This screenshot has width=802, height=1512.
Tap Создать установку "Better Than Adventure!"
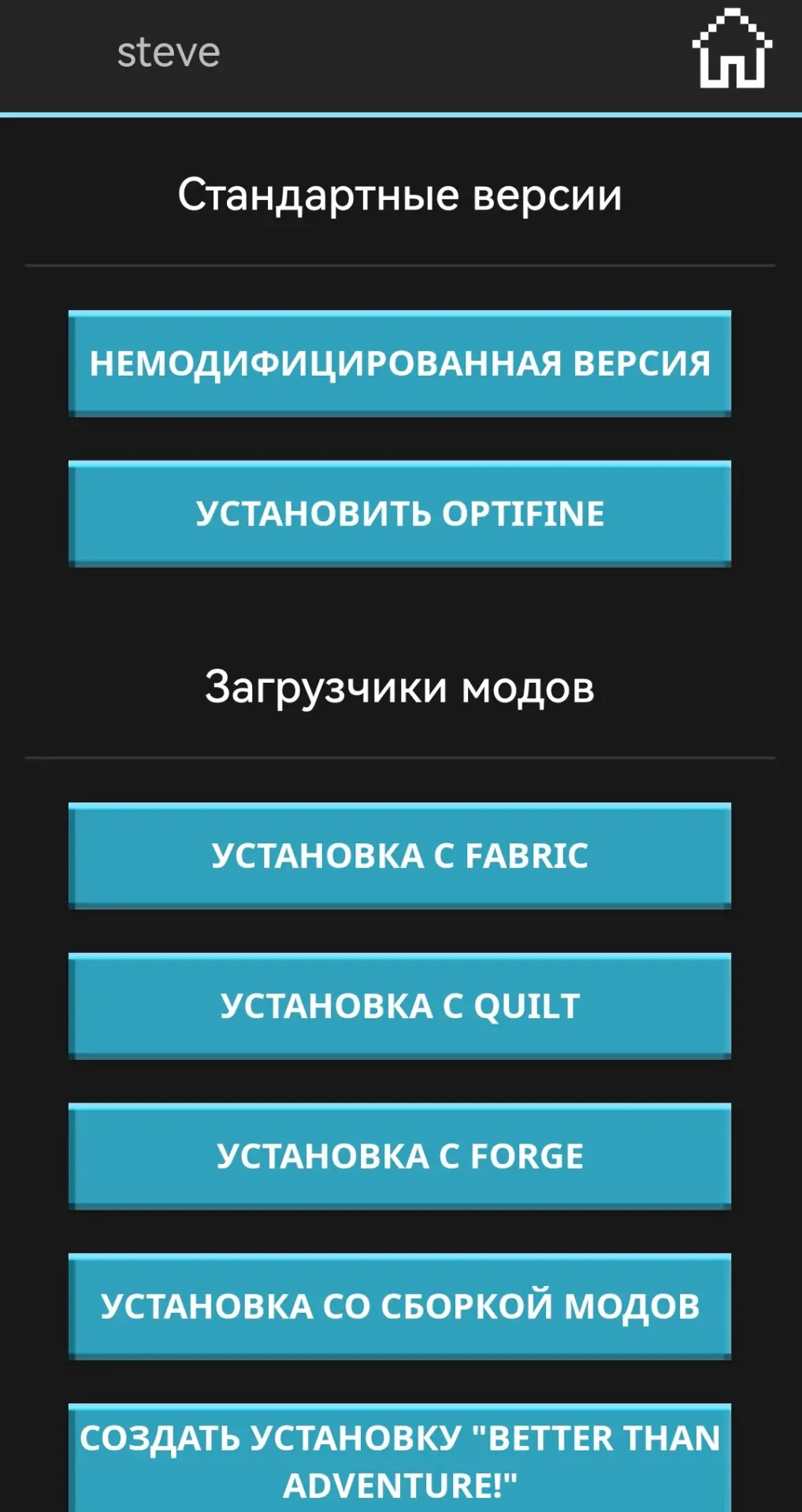[x=399, y=1459]
